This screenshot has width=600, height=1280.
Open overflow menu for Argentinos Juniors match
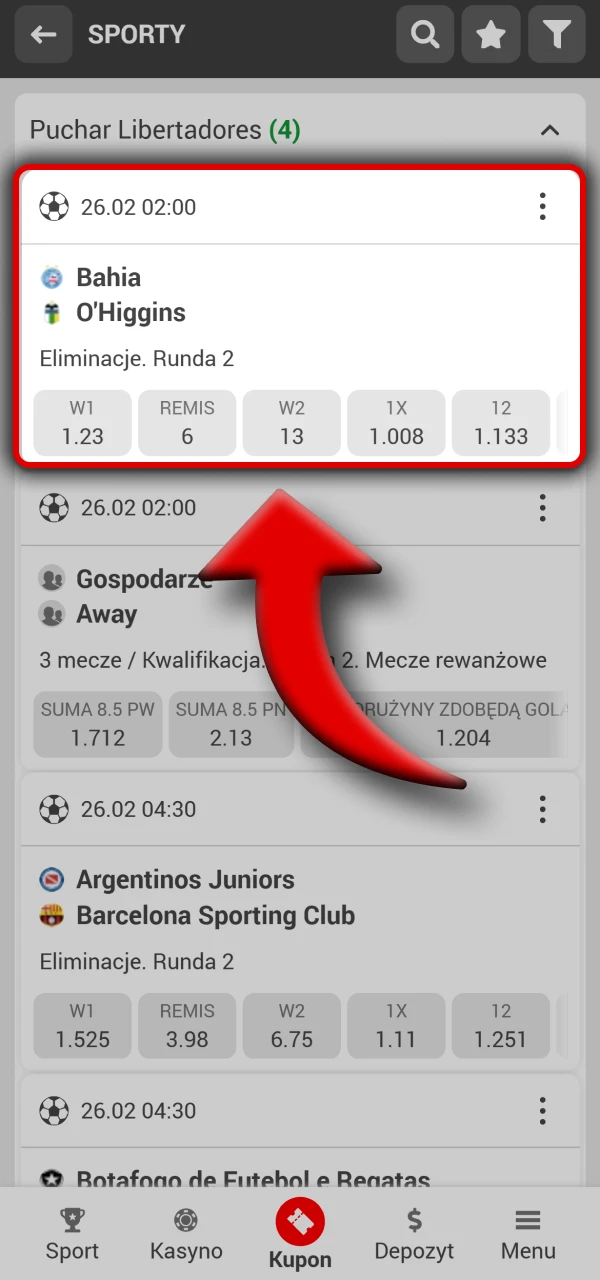pos(542,808)
